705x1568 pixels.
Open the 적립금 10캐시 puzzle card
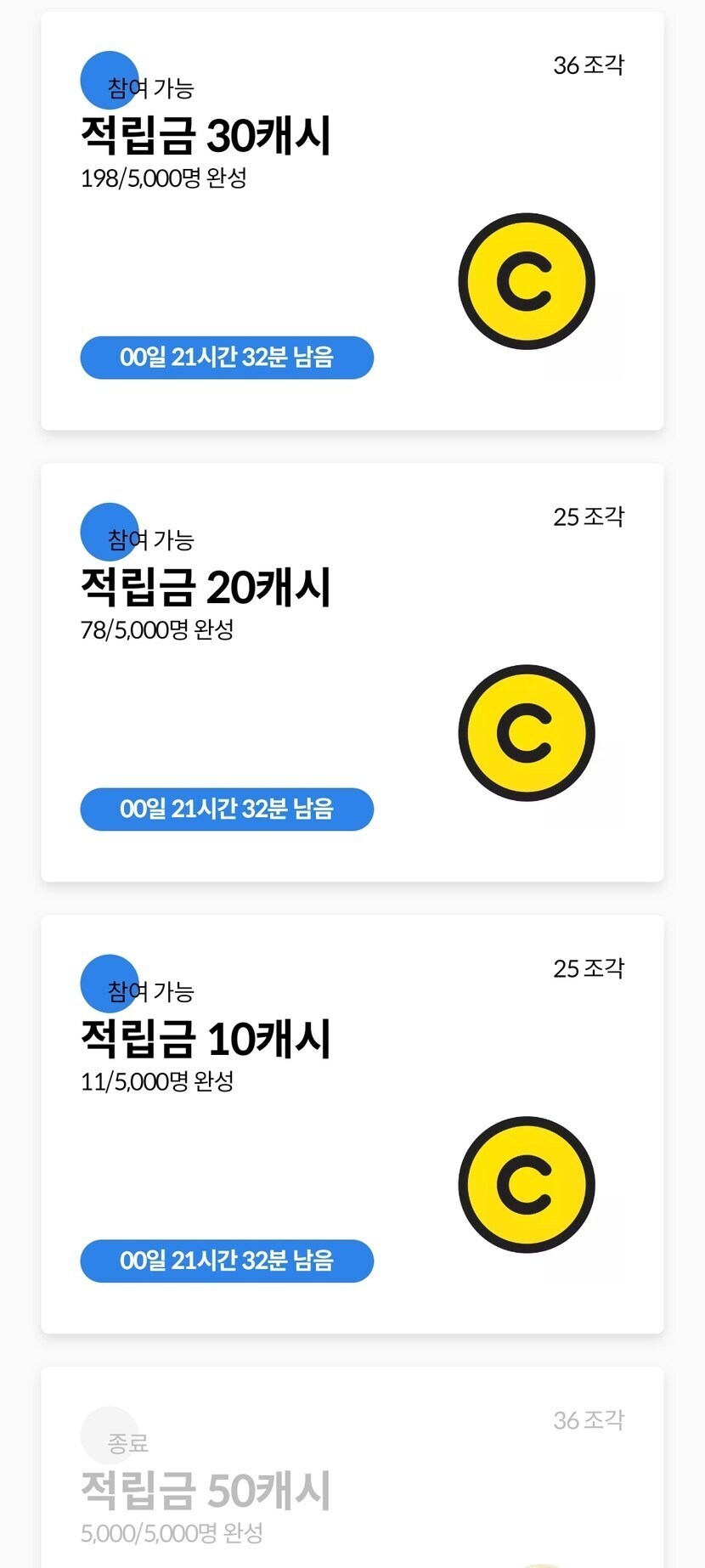[x=352, y=1125]
